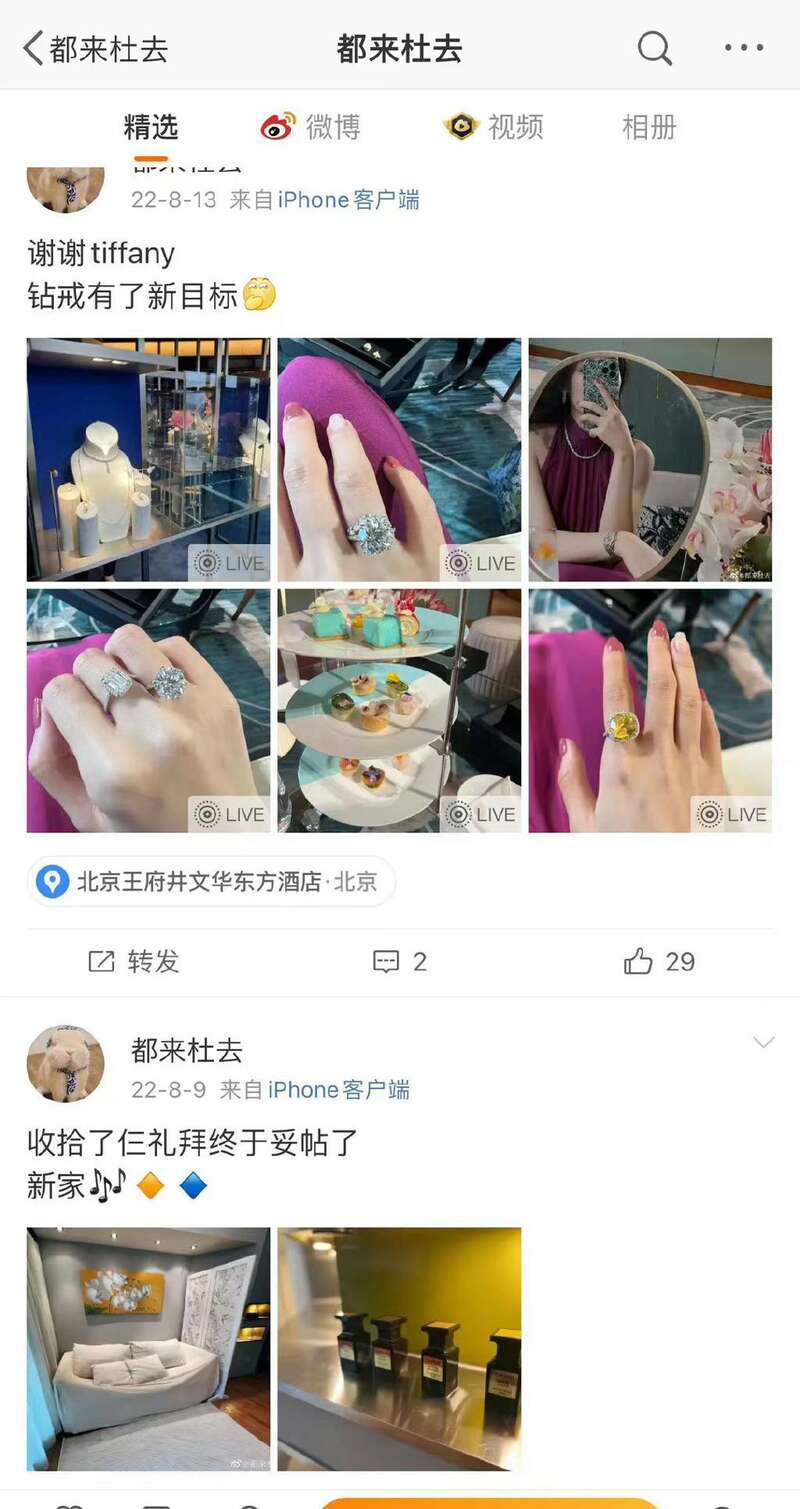View the yellow gemstone ring photo
Screen dimensions: 800x1509
point(650,710)
